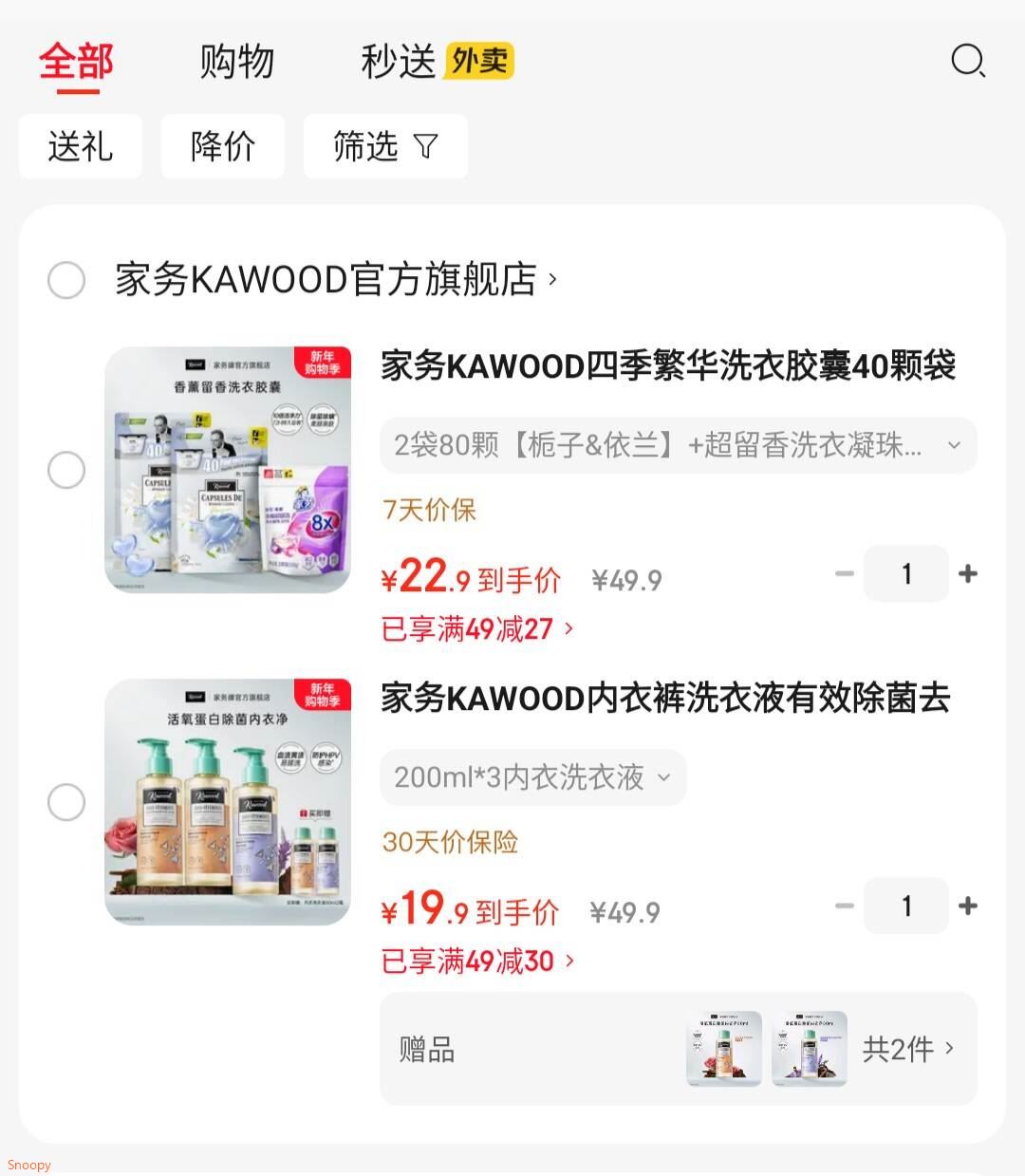Screen dimensions: 1025x1176
Task: Click the arrow after 家务KAWOOD官方旗舰店
Action: click(553, 280)
